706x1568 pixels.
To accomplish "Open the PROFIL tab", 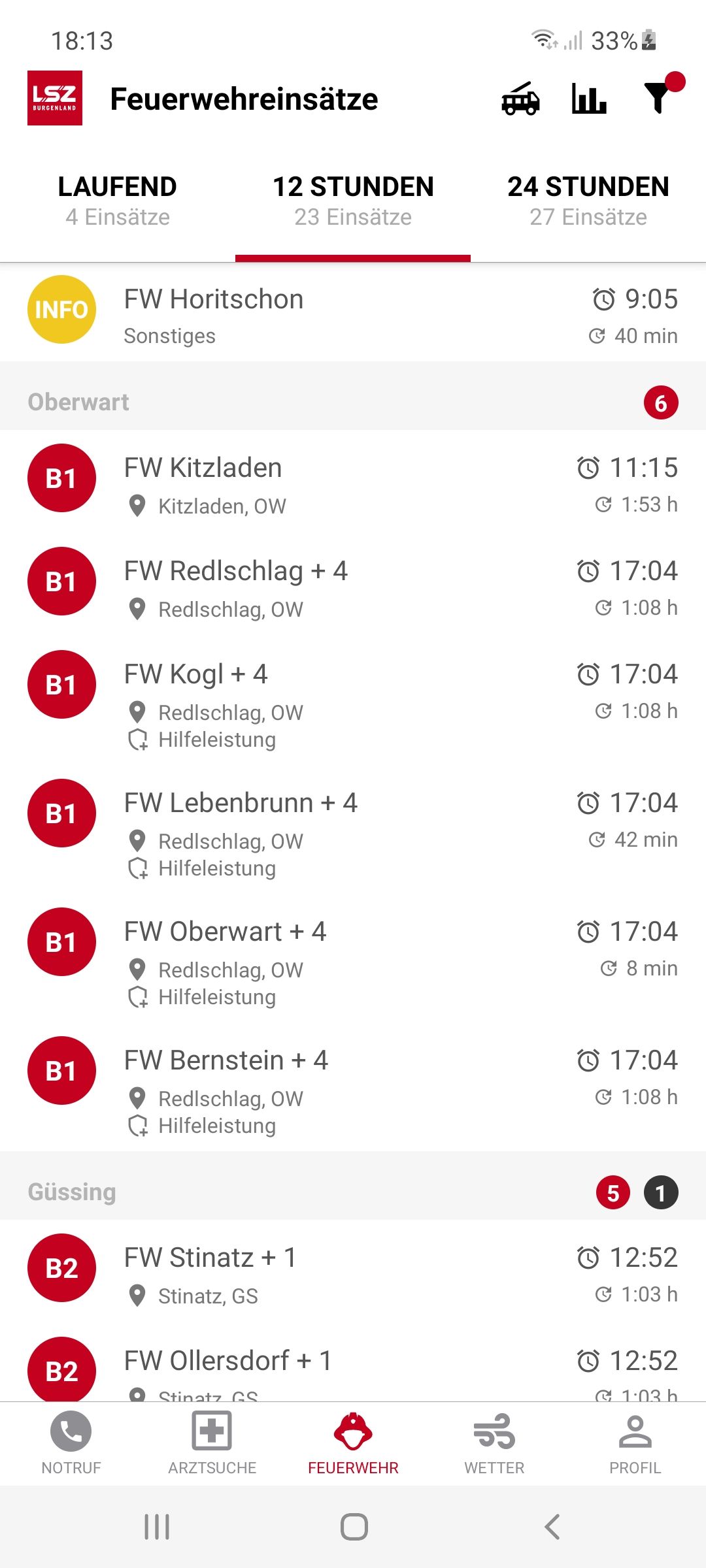I will pyautogui.click(x=635, y=1444).
